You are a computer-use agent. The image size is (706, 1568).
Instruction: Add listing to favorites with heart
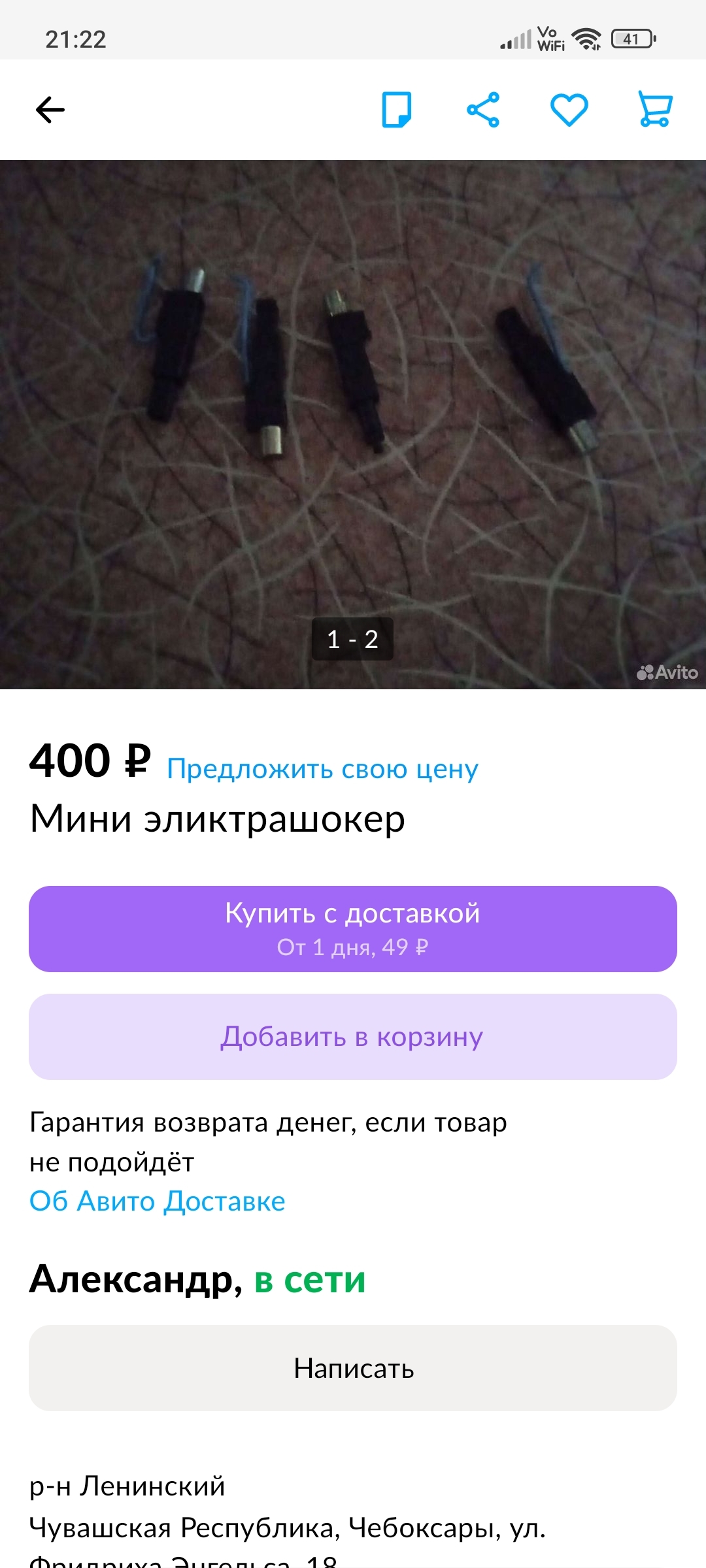tap(569, 110)
